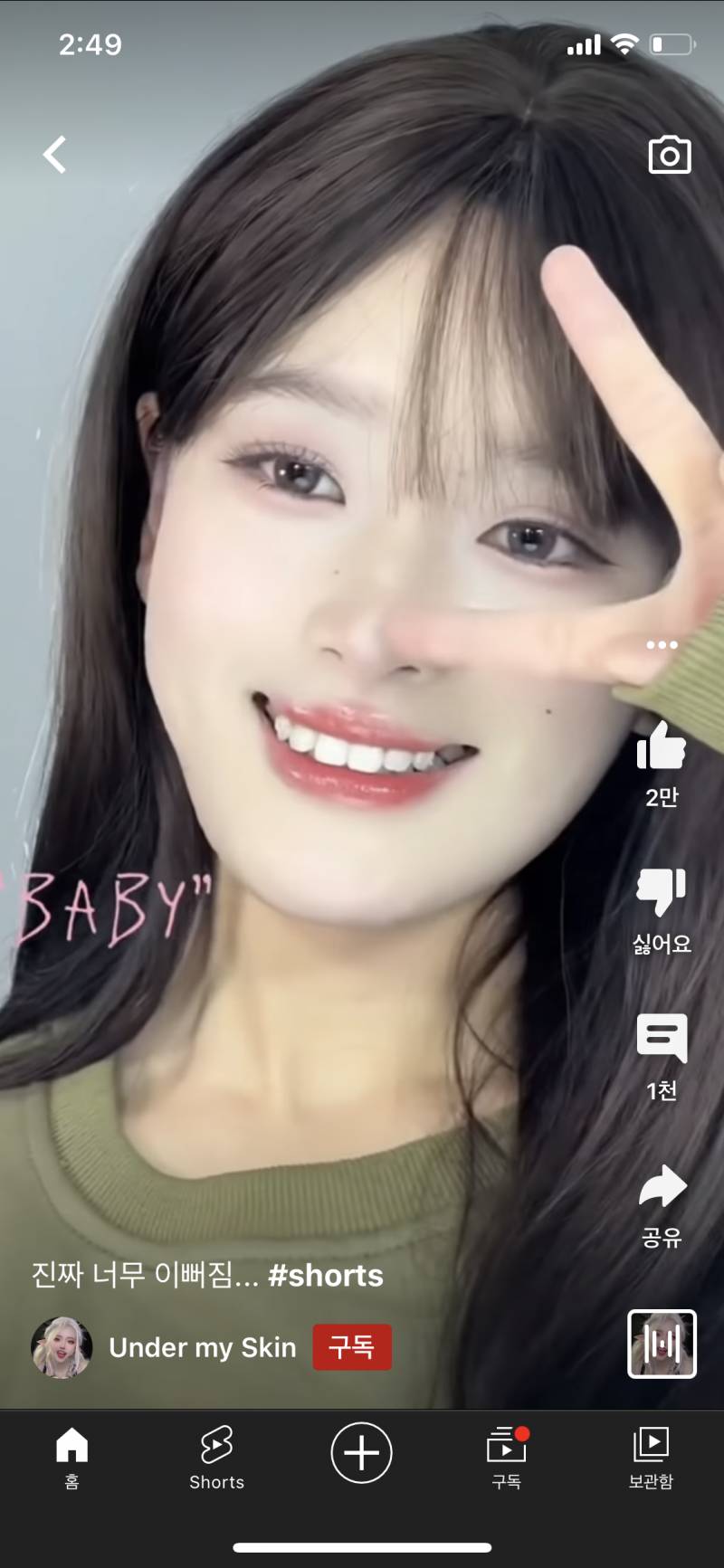Image resolution: width=724 pixels, height=1568 pixels.
Task: Subscribe by tapping the red 구독 button
Action: point(351,1347)
